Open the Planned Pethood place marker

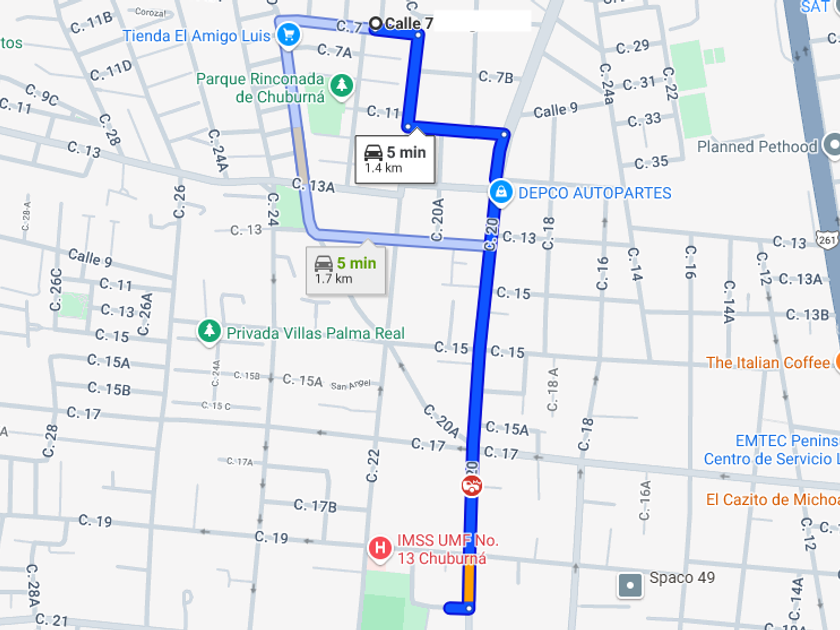831,145
